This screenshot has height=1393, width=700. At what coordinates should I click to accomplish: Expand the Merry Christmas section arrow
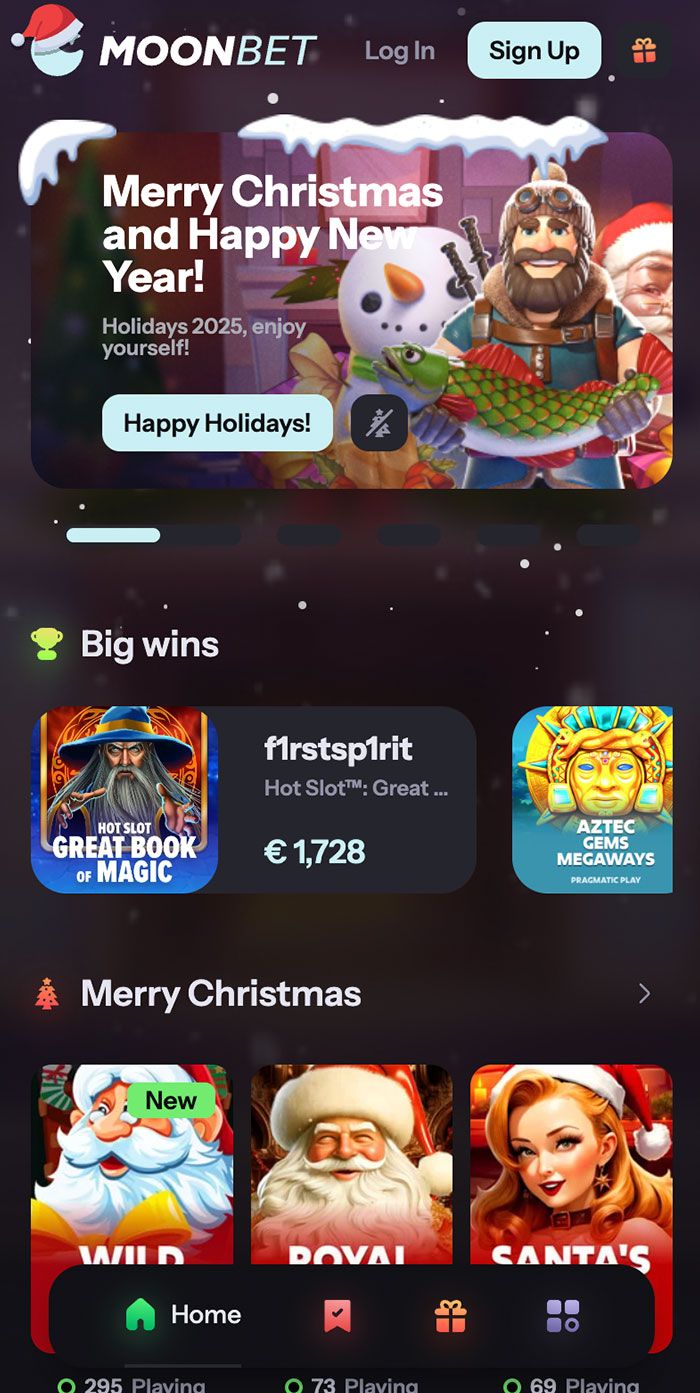pyautogui.click(x=644, y=993)
